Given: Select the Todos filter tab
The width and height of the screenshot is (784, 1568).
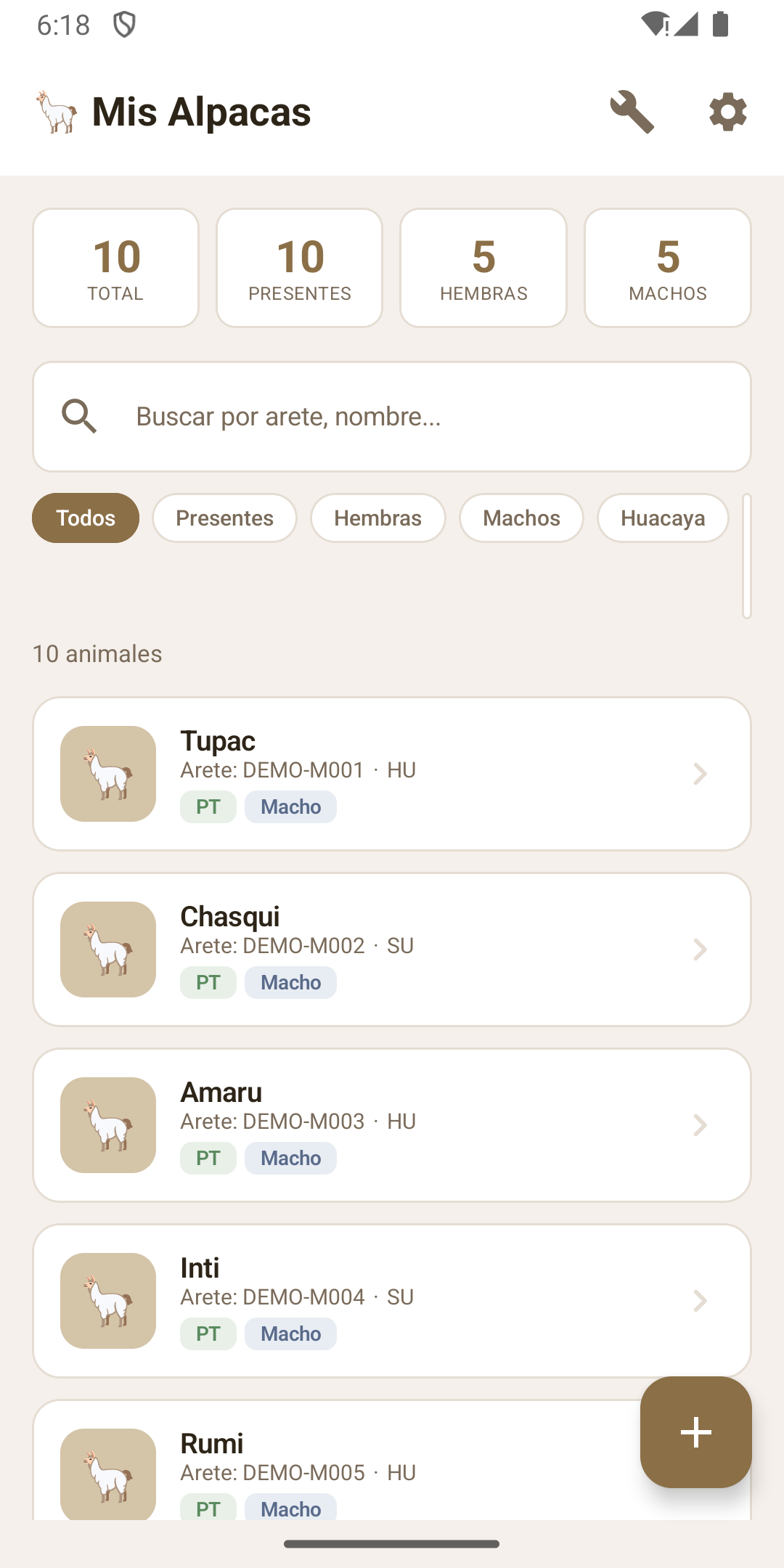Looking at the screenshot, I should pyautogui.click(x=85, y=518).
